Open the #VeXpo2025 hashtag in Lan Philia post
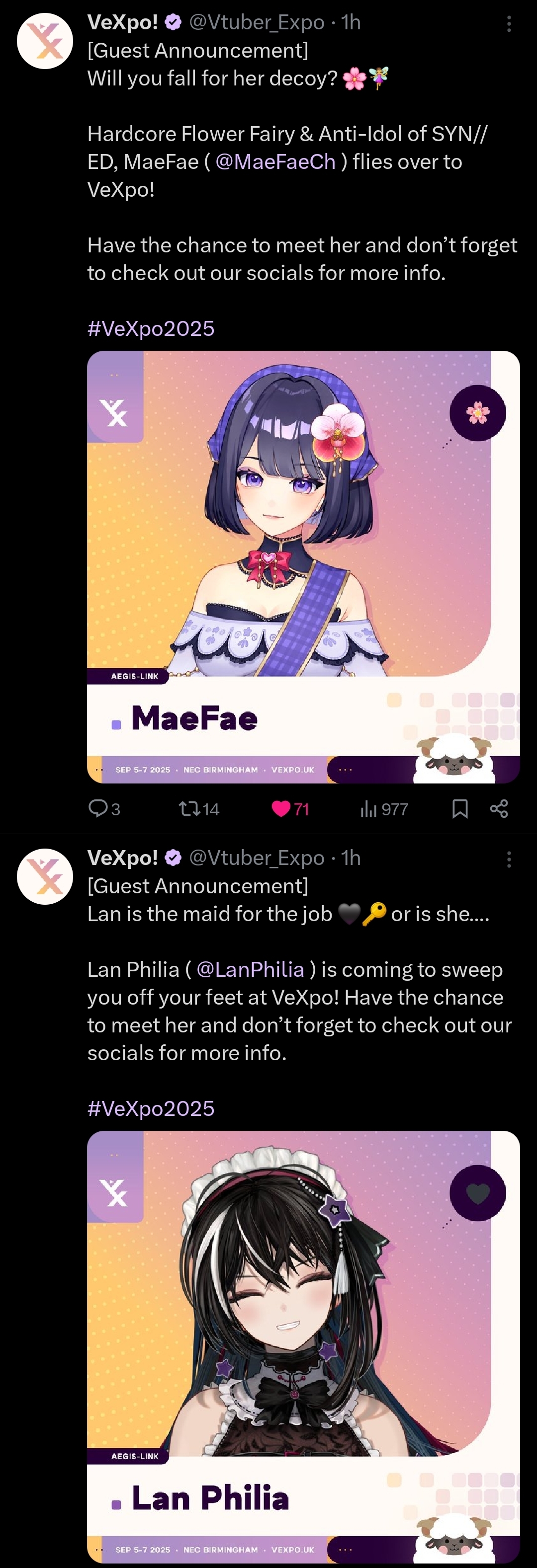The image size is (537, 1568). (151, 1108)
